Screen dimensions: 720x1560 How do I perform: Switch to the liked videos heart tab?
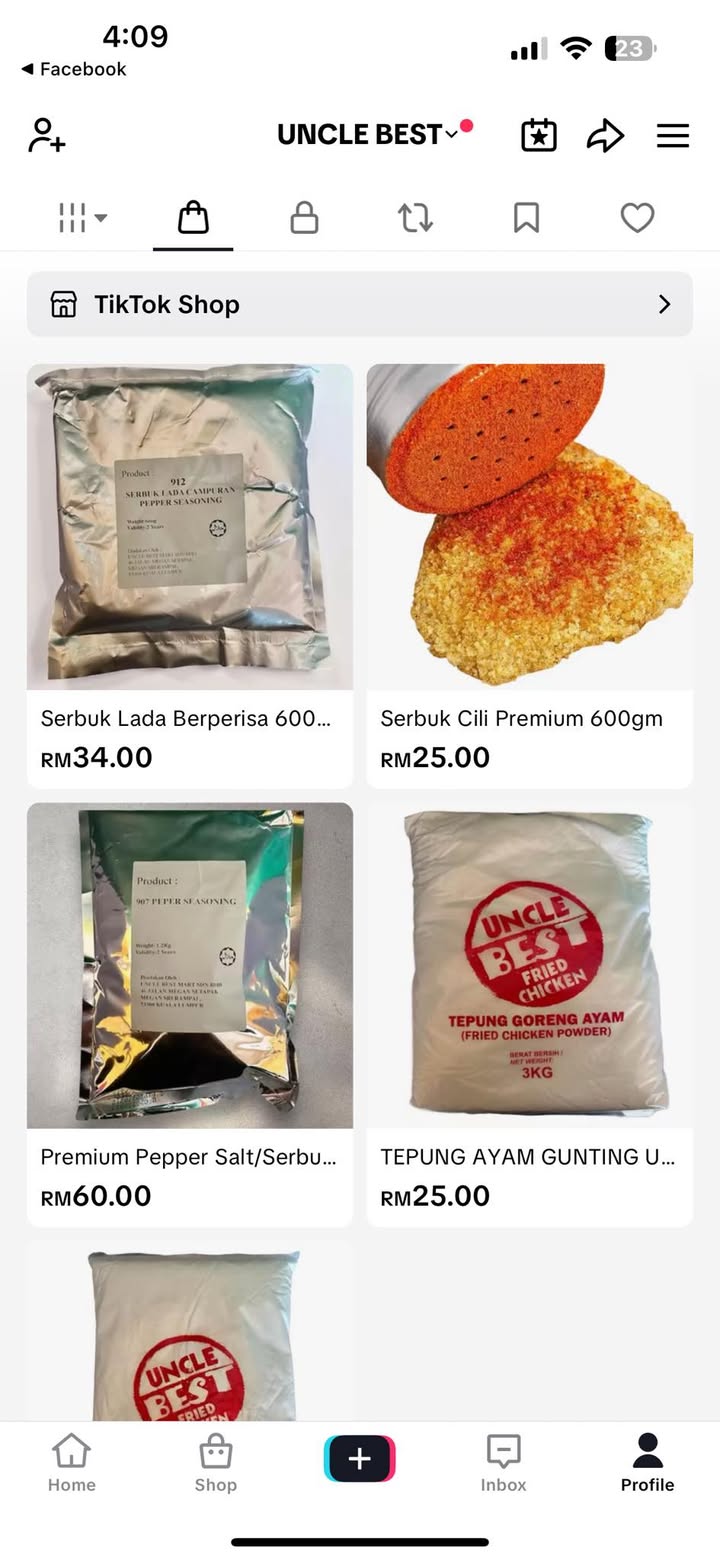637,217
